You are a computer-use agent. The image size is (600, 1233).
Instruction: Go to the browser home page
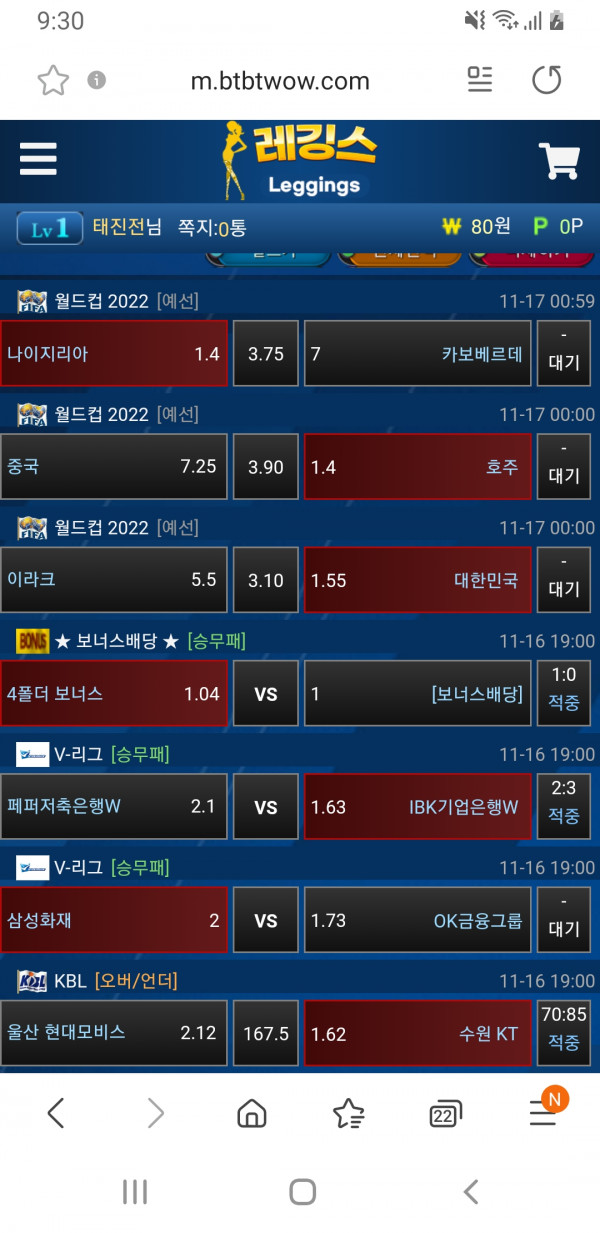tap(252, 1113)
